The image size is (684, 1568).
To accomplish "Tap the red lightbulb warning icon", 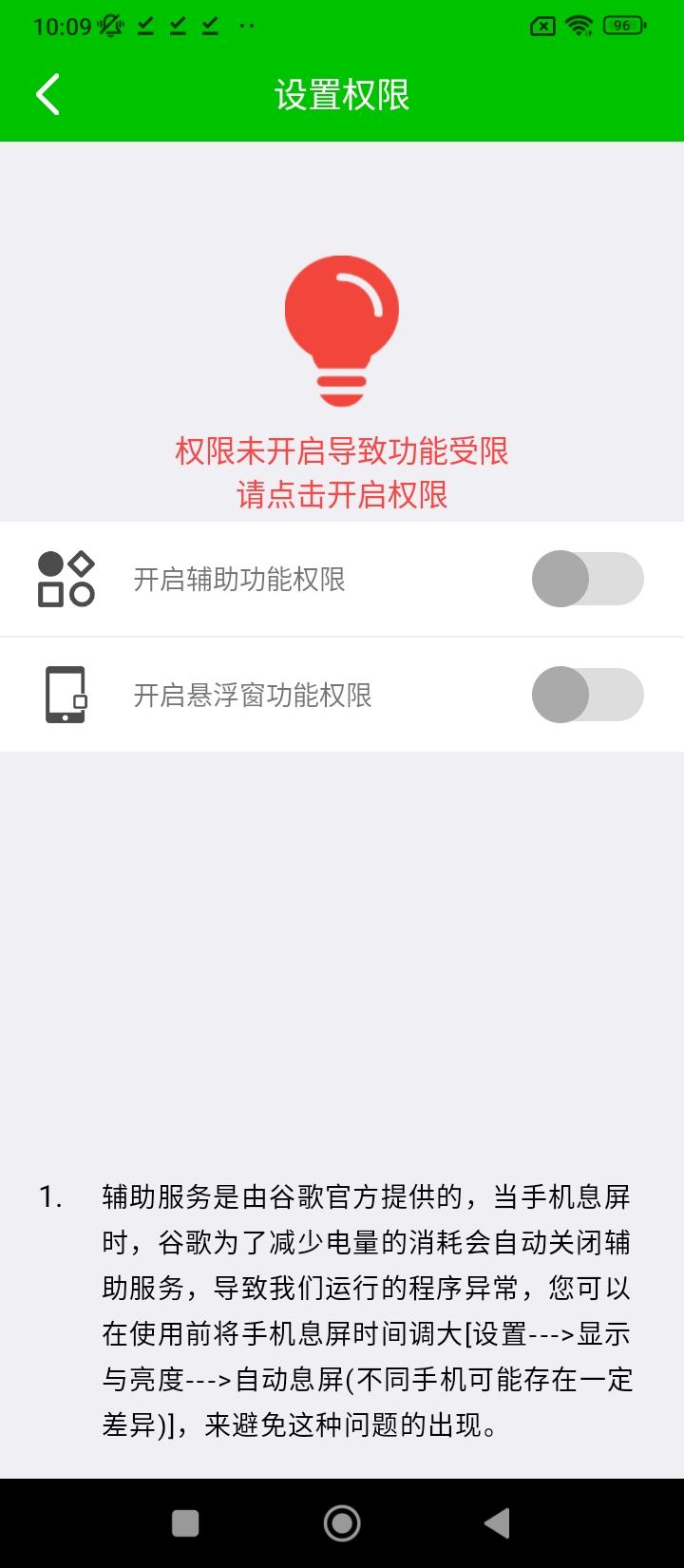I will [341, 326].
